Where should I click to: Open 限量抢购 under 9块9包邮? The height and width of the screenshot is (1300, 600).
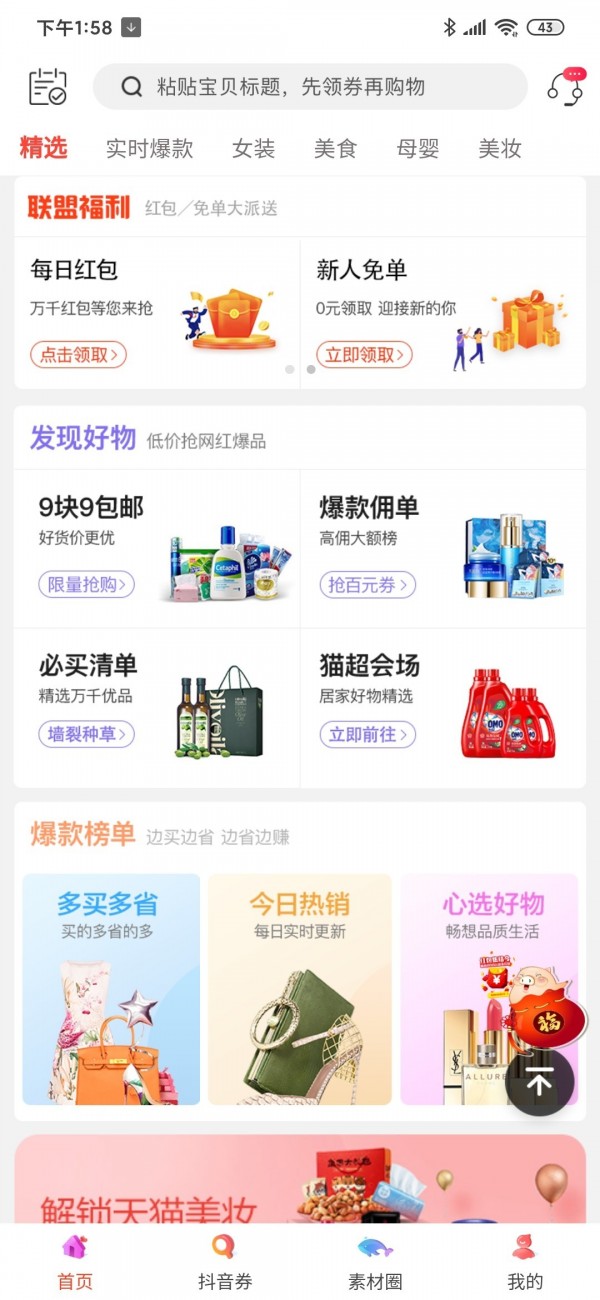point(86,585)
